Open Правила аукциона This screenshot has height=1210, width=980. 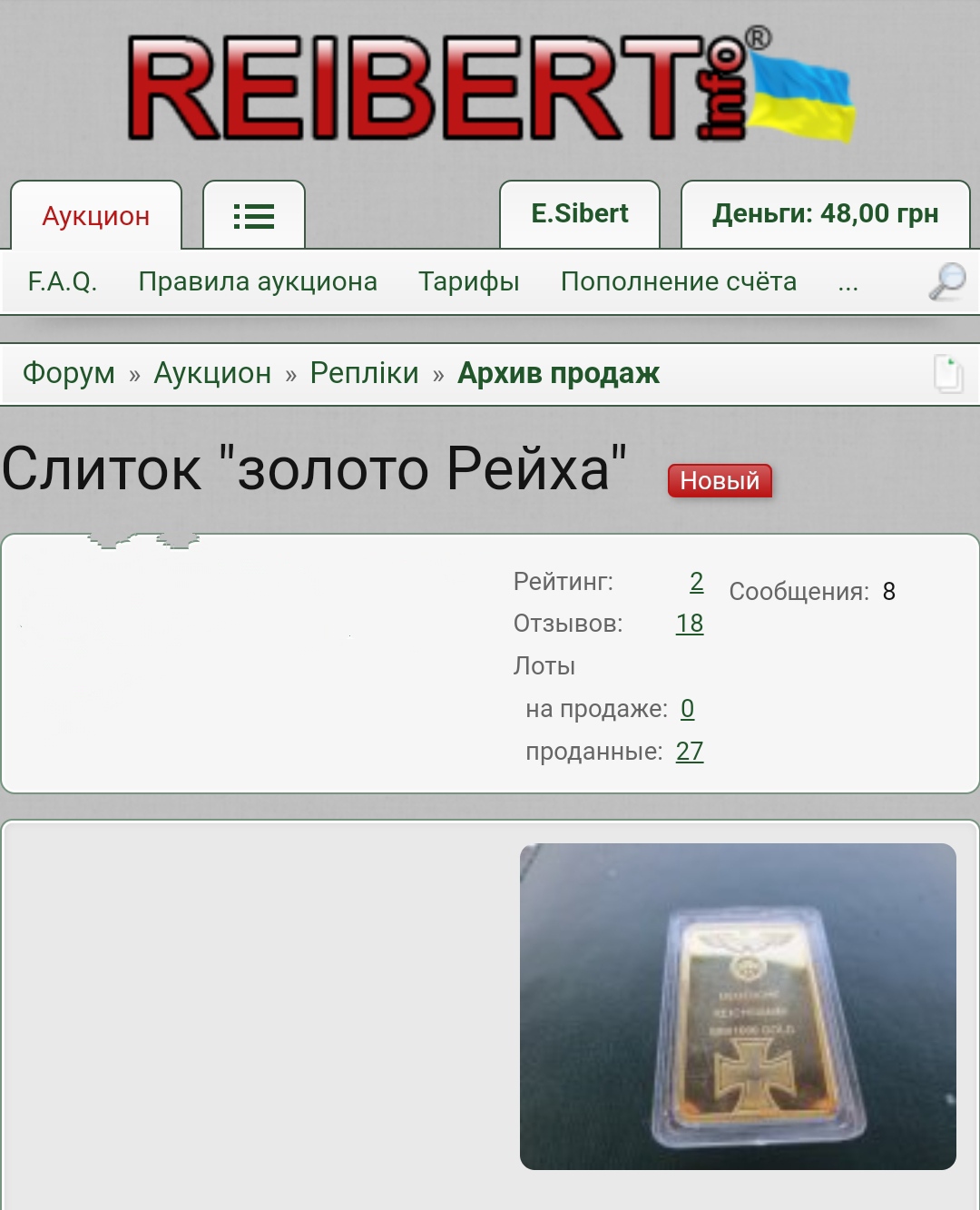pyautogui.click(x=258, y=281)
